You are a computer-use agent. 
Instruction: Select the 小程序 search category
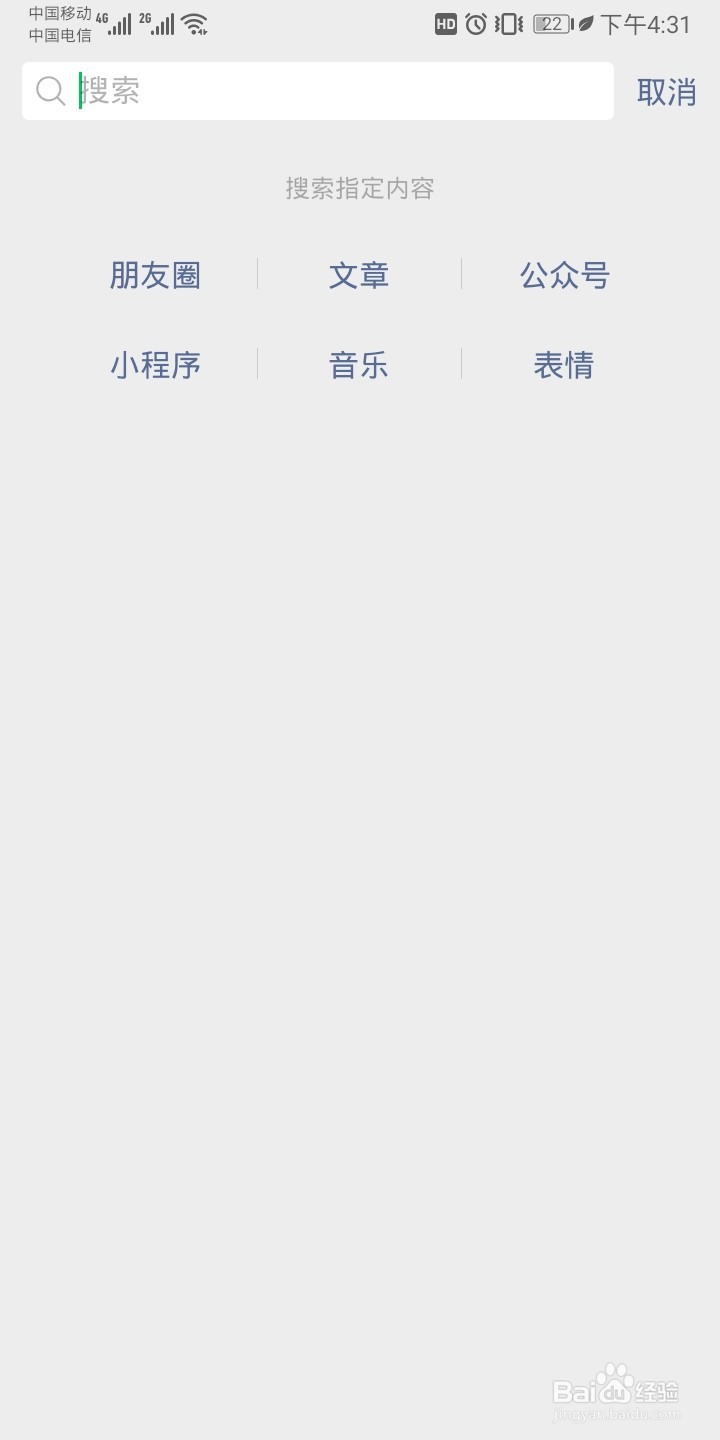[x=154, y=365]
